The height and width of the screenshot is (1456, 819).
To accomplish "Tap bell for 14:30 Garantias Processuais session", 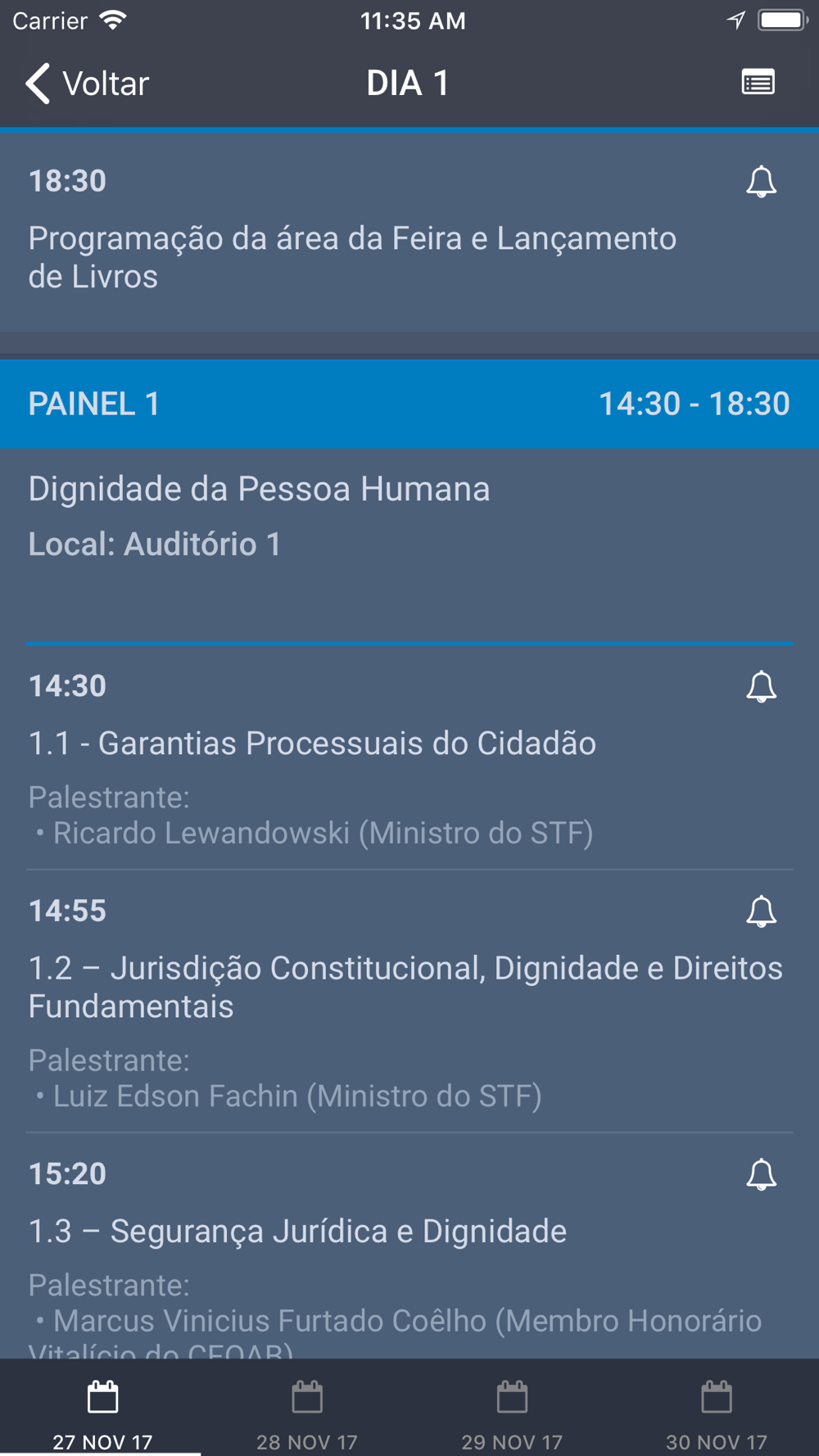I will [x=761, y=687].
